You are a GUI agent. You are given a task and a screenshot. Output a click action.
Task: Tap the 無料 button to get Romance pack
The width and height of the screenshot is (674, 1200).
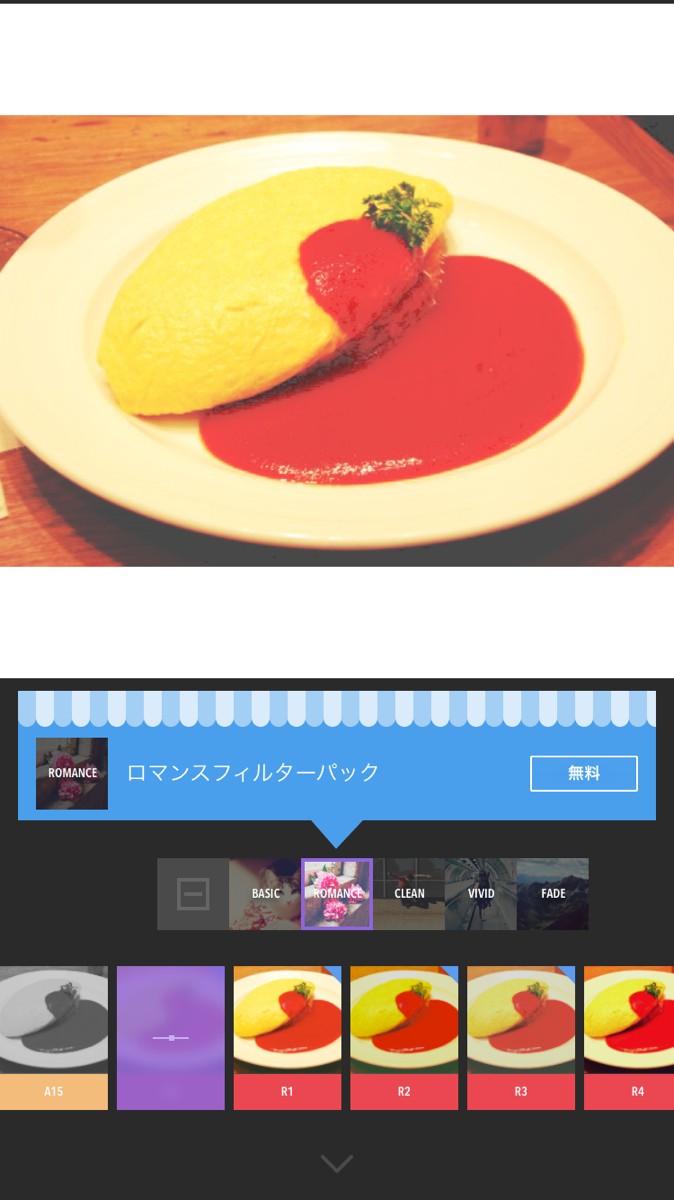tap(583, 773)
